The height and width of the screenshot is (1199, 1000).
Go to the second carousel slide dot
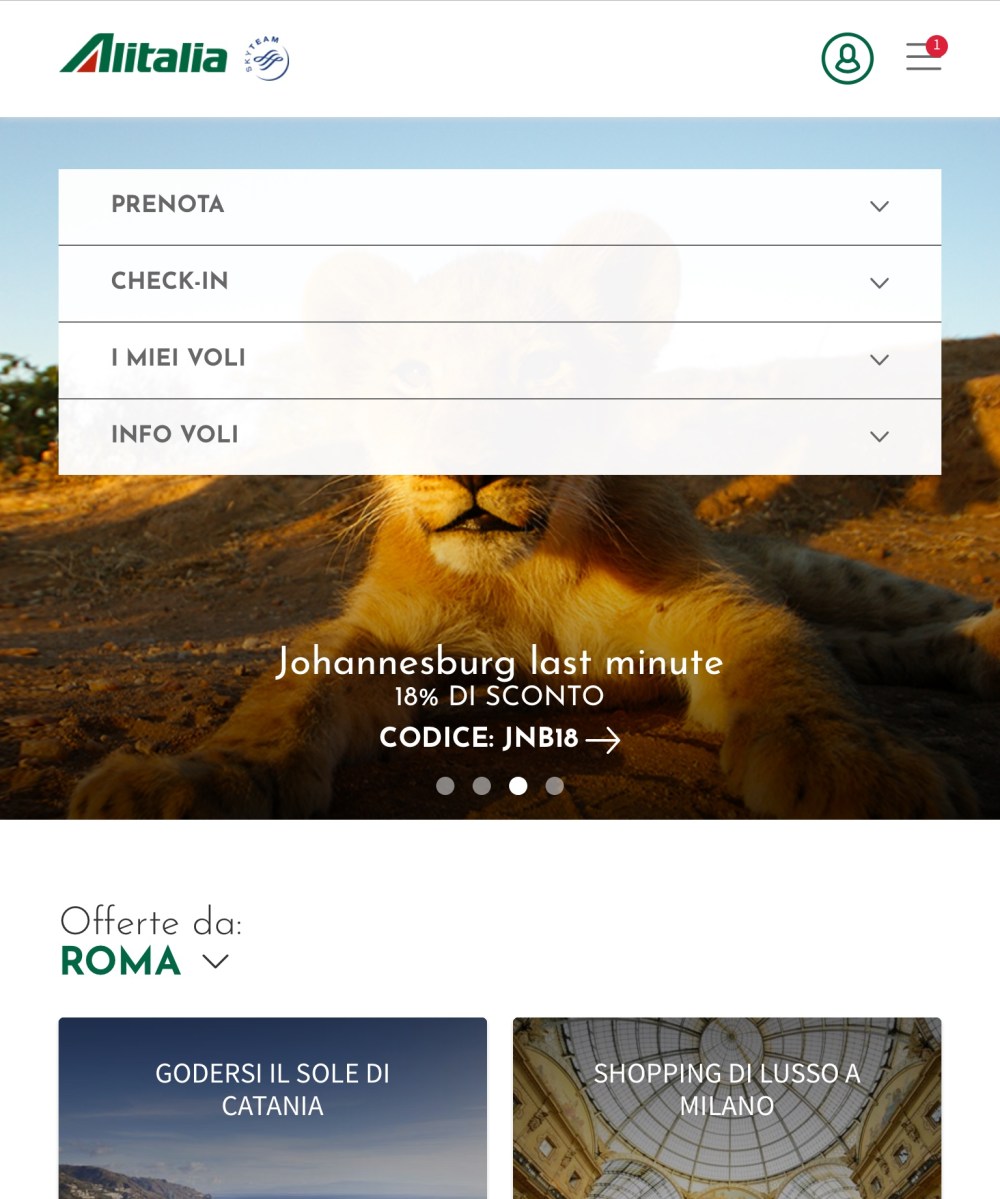[x=482, y=786]
